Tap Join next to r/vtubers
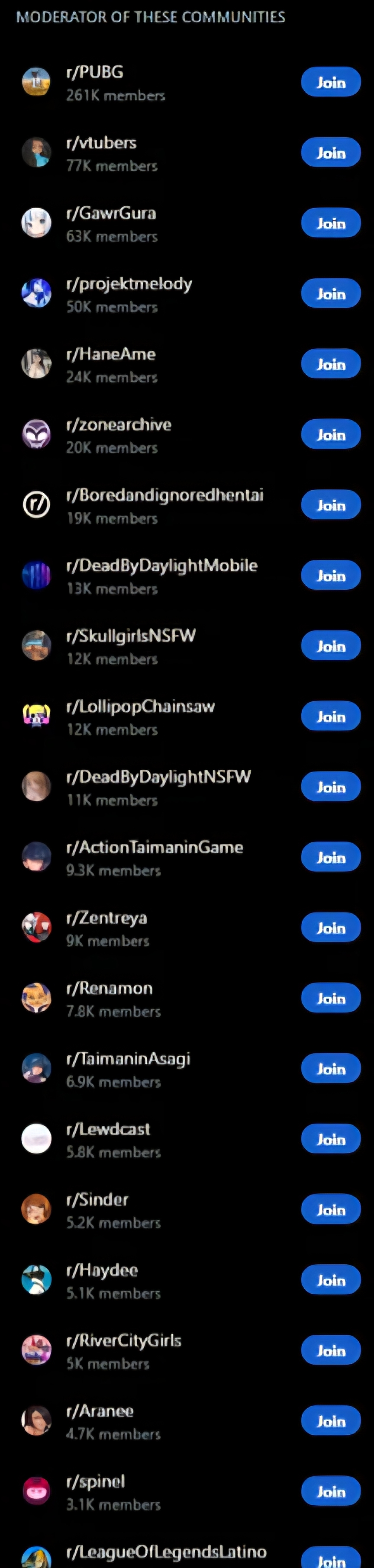This screenshot has height=1568, width=374. click(x=331, y=153)
